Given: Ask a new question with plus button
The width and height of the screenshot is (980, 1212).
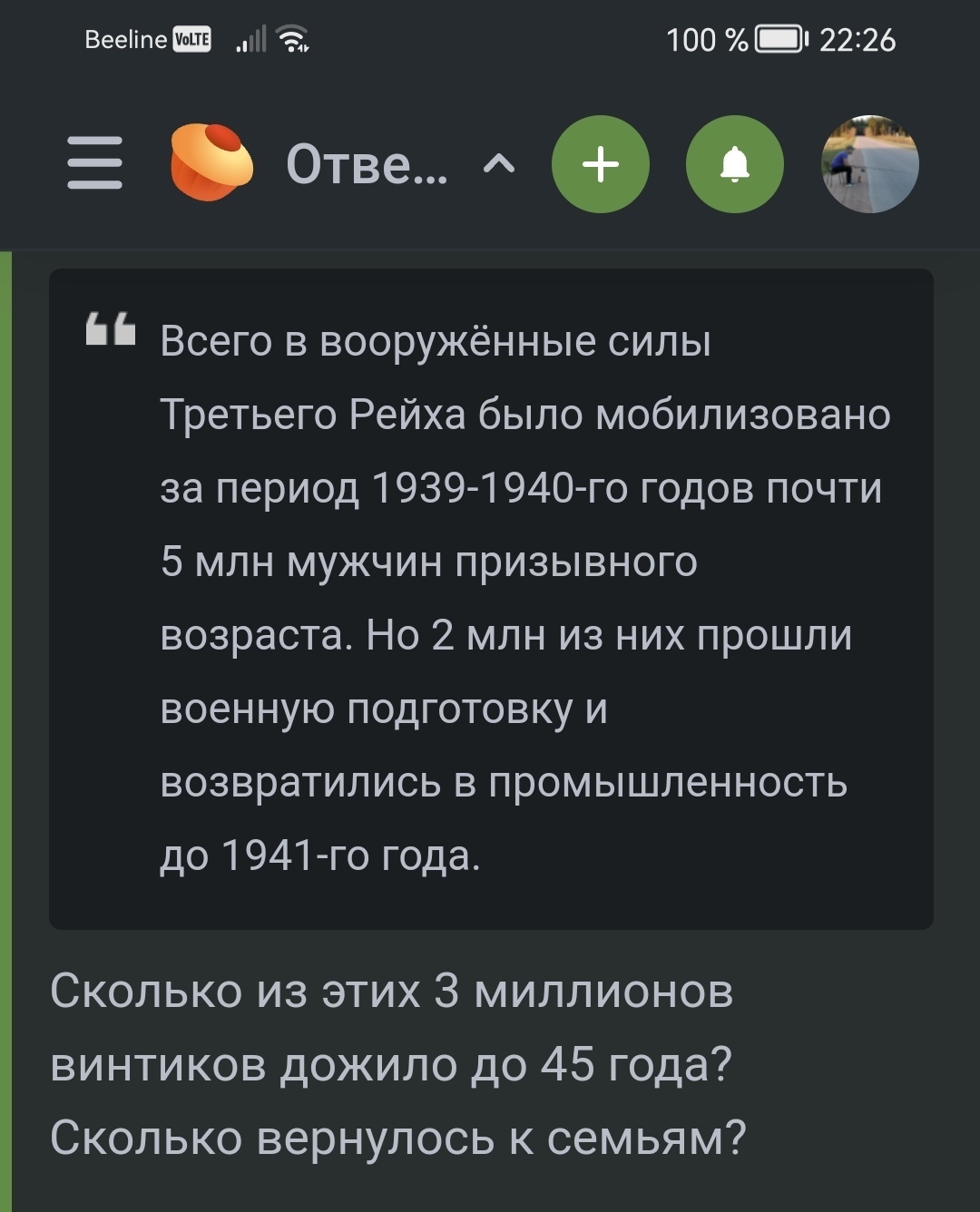Looking at the screenshot, I should [x=600, y=164].
